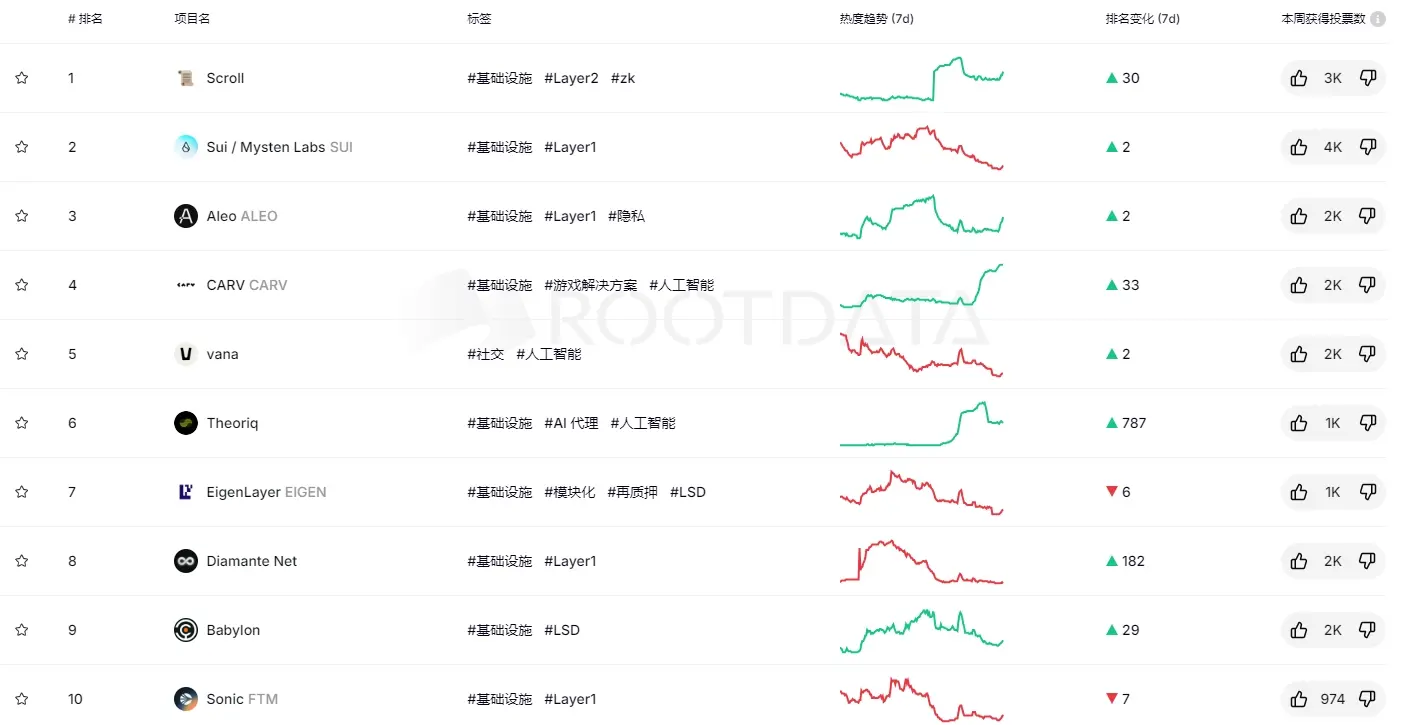Select the #AI 代理 tag on Theoriq

coord(571,423)
